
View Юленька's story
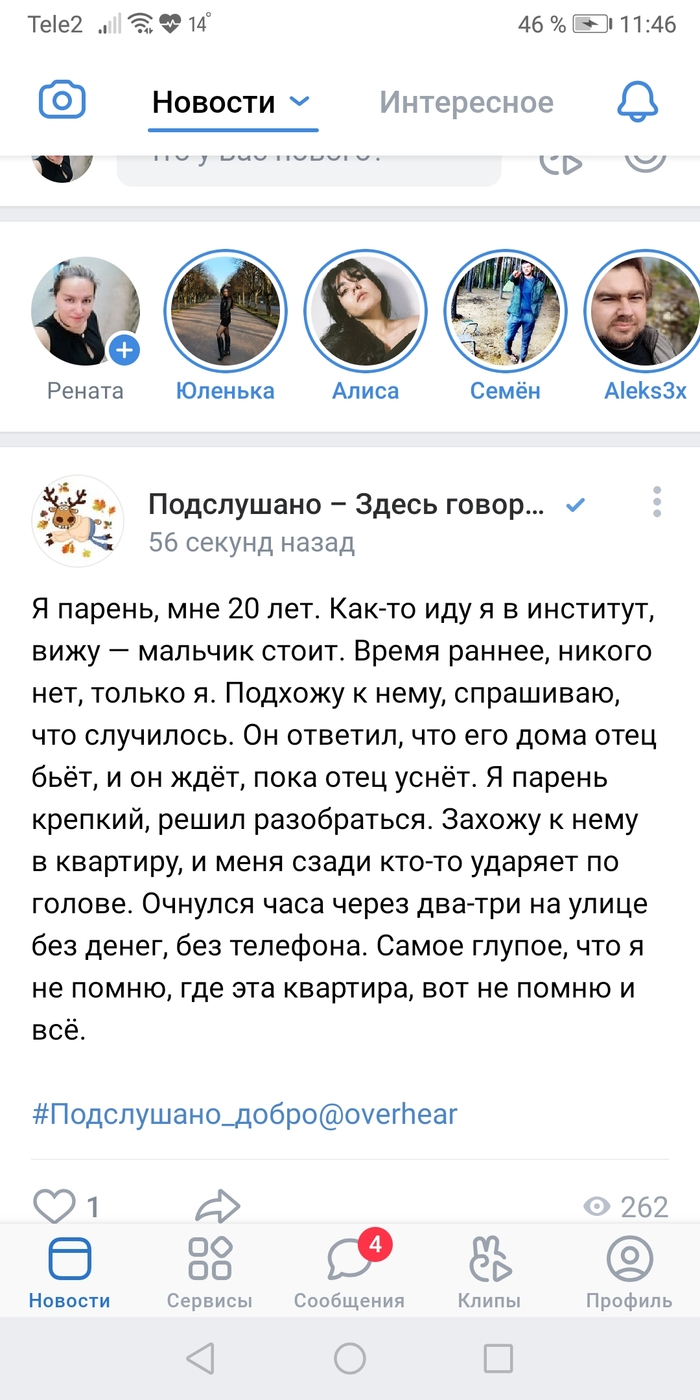coord(225,311)
